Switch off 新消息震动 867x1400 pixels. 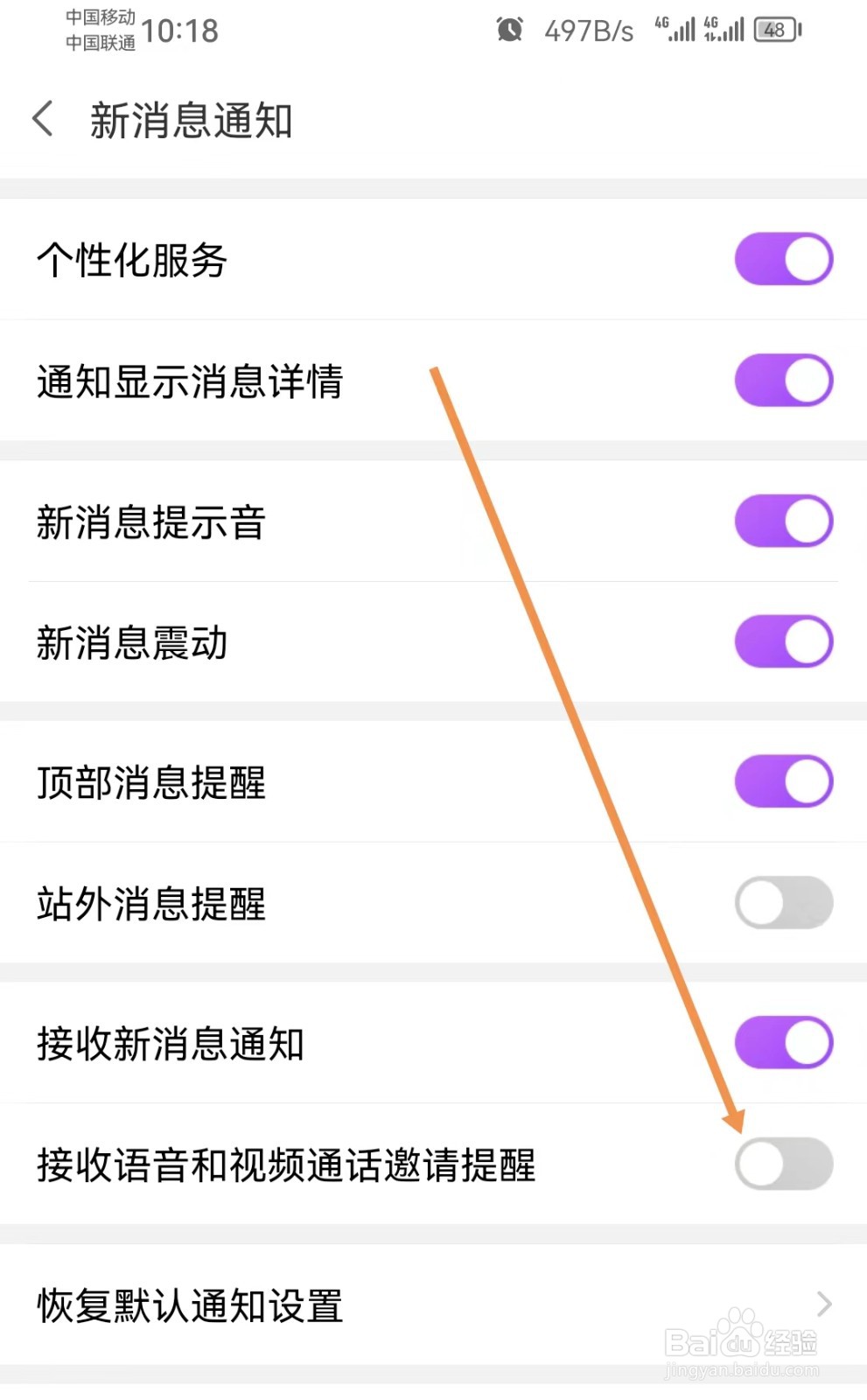[784, 641]
